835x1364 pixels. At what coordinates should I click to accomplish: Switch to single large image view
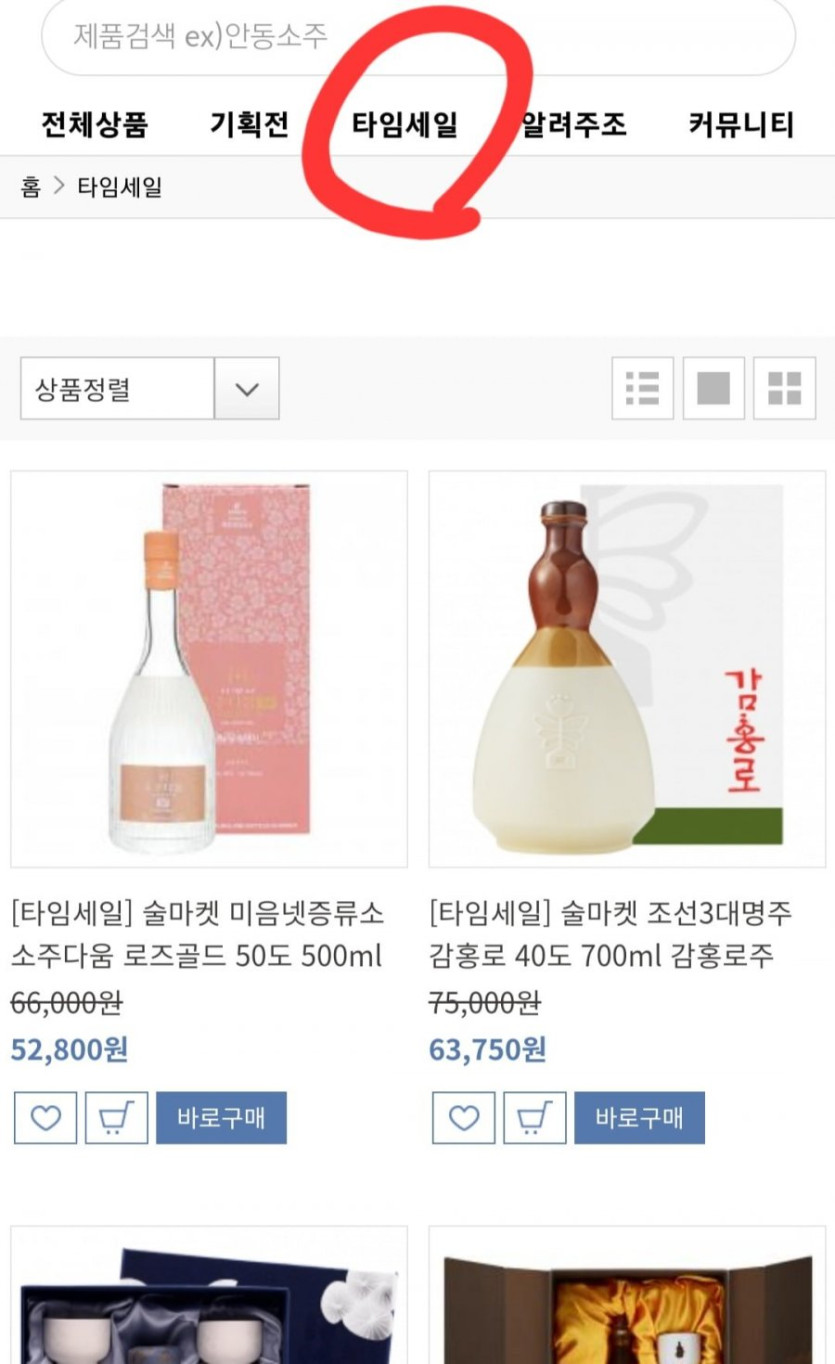click(713, 388)
